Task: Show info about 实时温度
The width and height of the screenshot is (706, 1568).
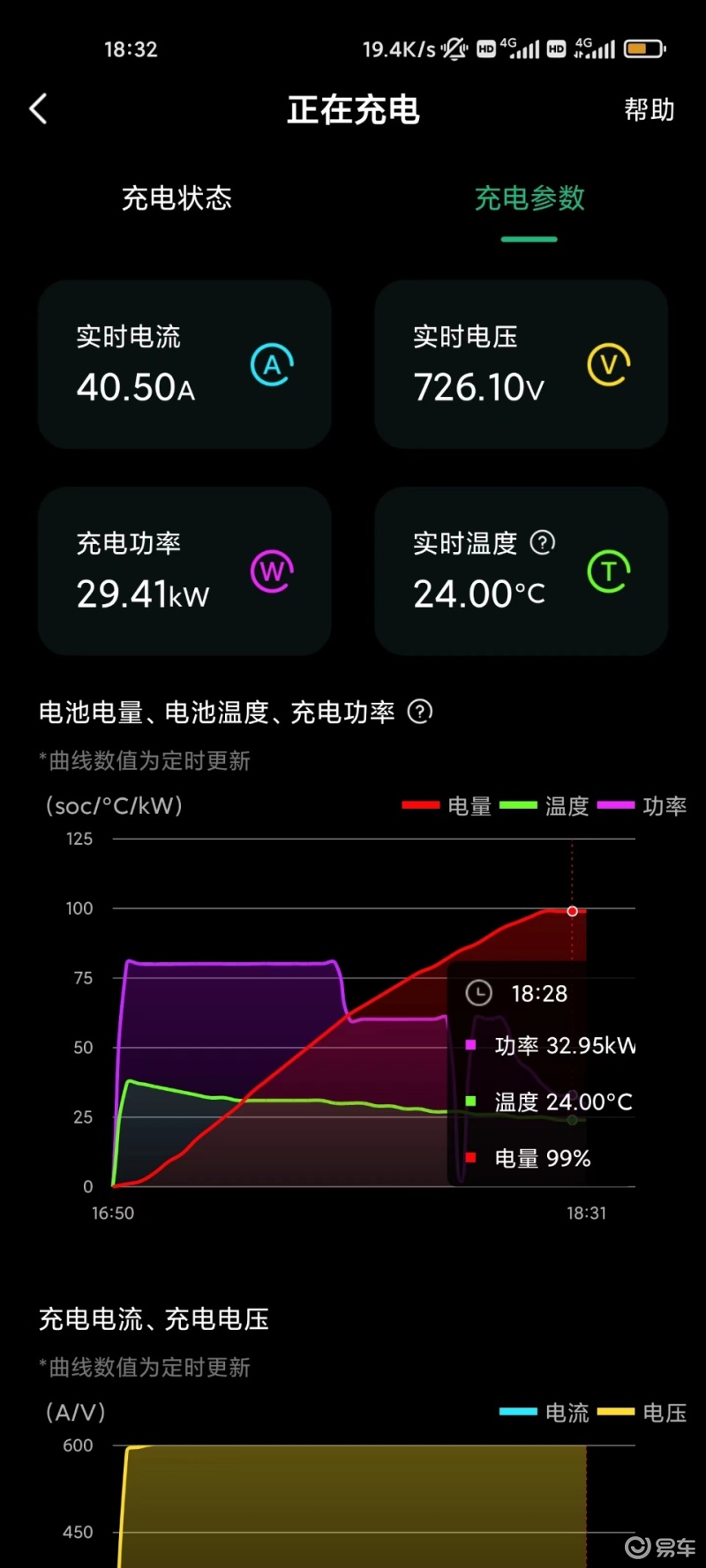Action: (x=543, y=542)
